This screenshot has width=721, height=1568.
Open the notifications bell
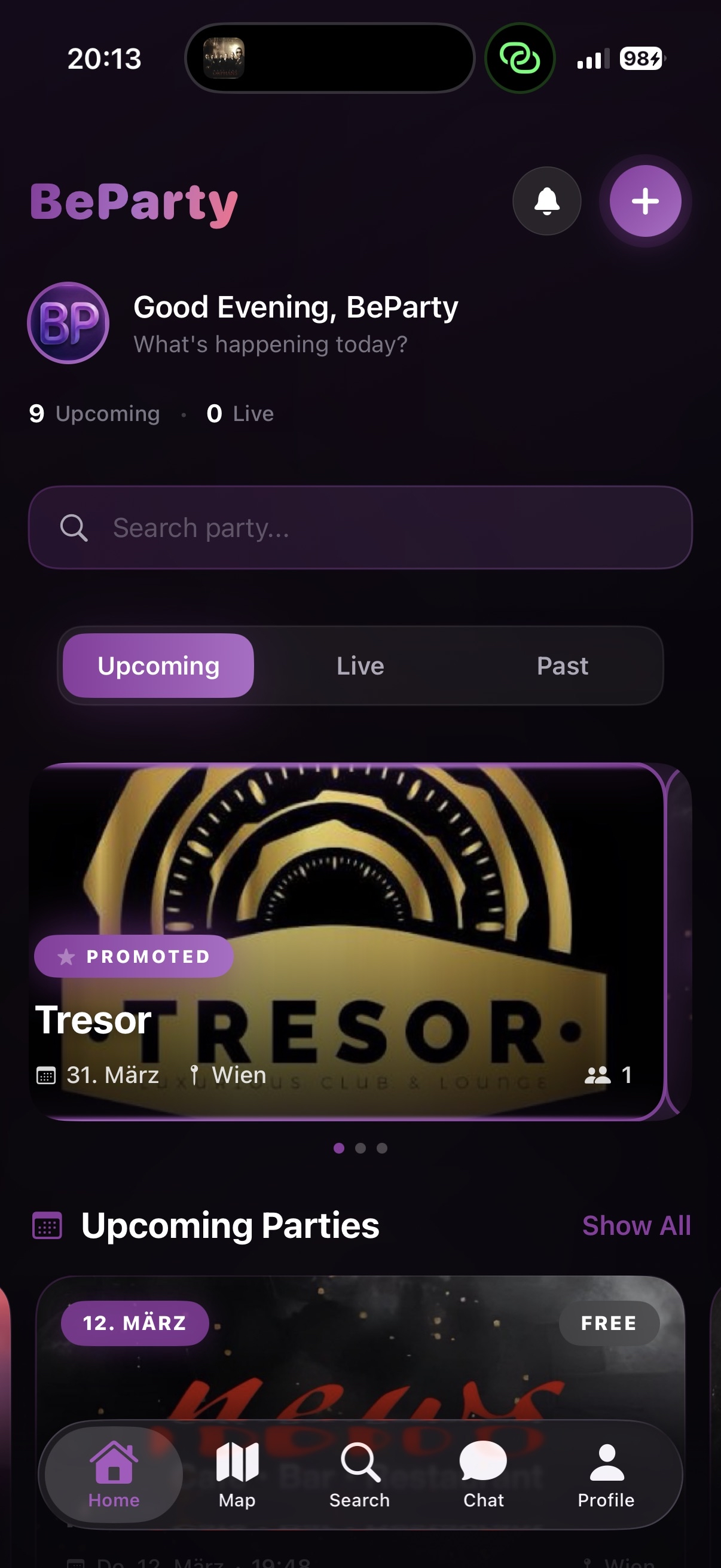546,201
